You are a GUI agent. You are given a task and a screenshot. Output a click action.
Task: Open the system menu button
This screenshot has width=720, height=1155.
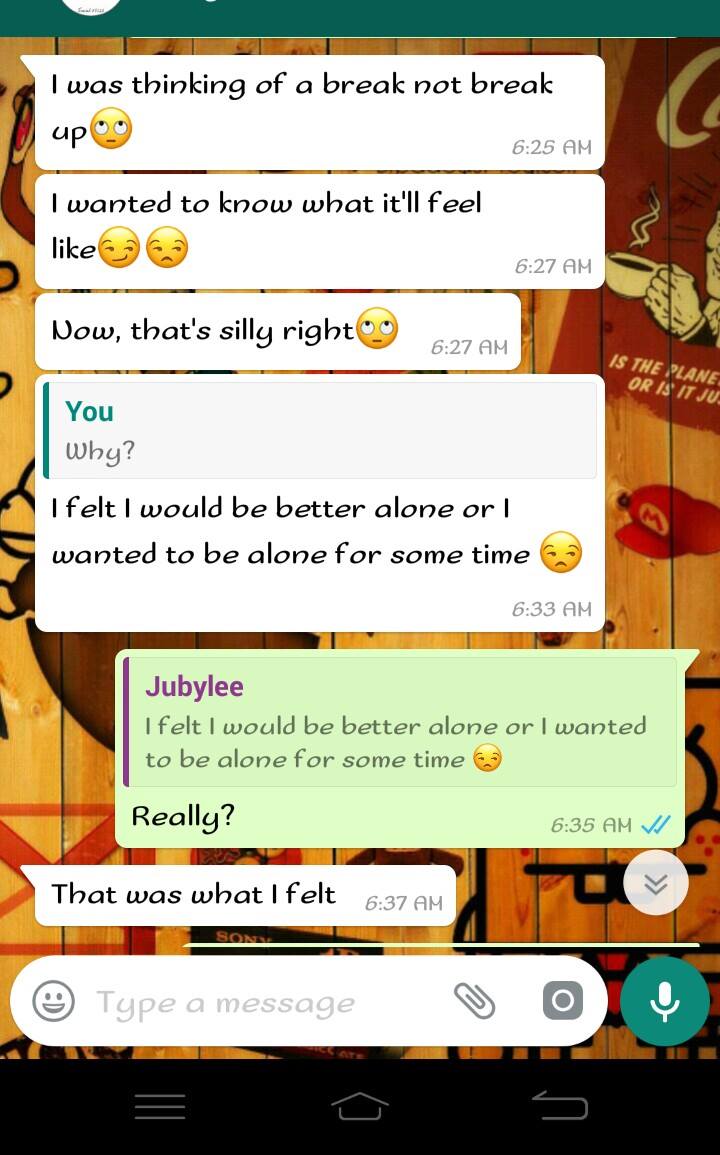pos(160,1106)
